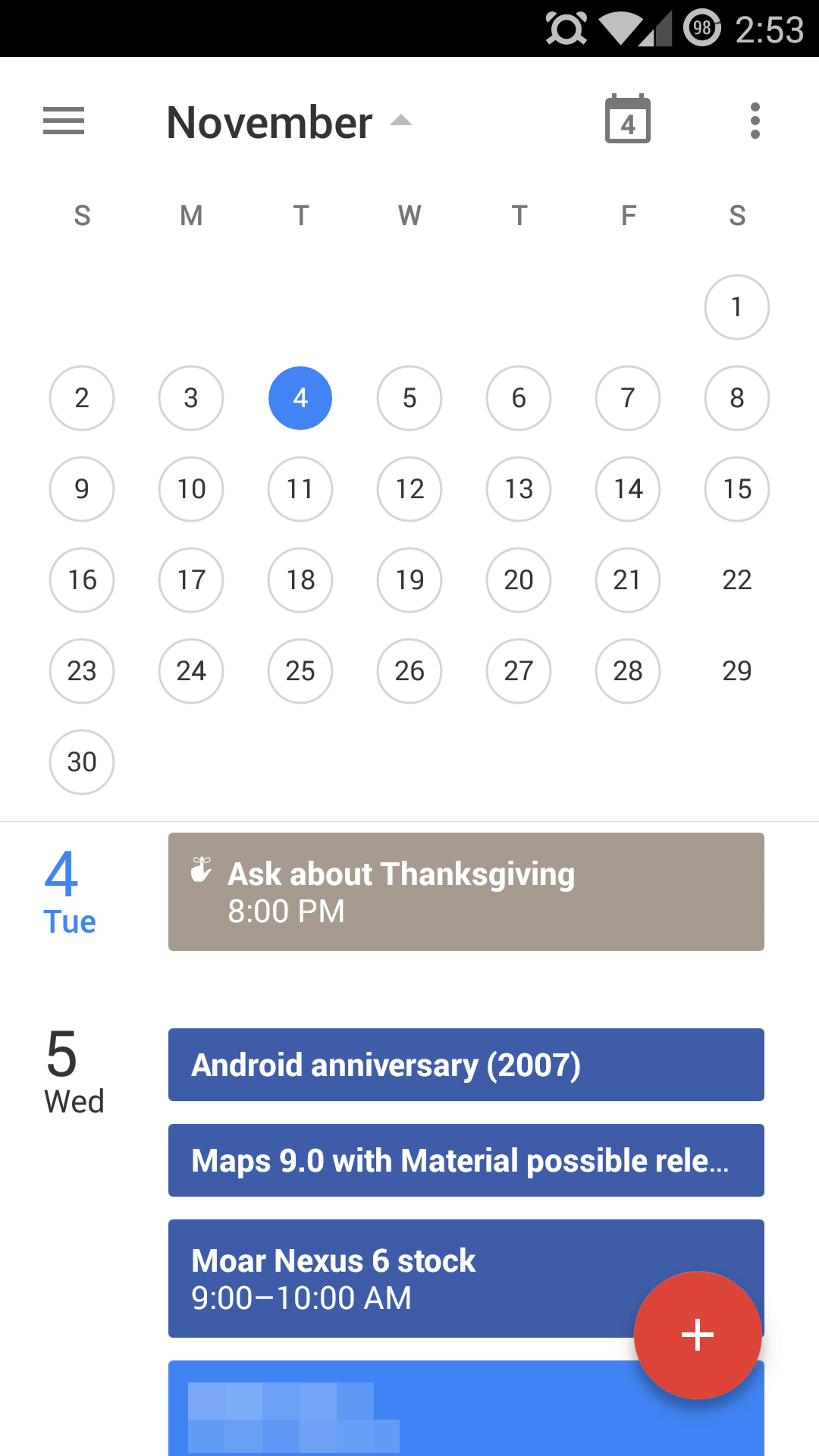
Task: Choose November 22 on the calendar
Action: 737,580
